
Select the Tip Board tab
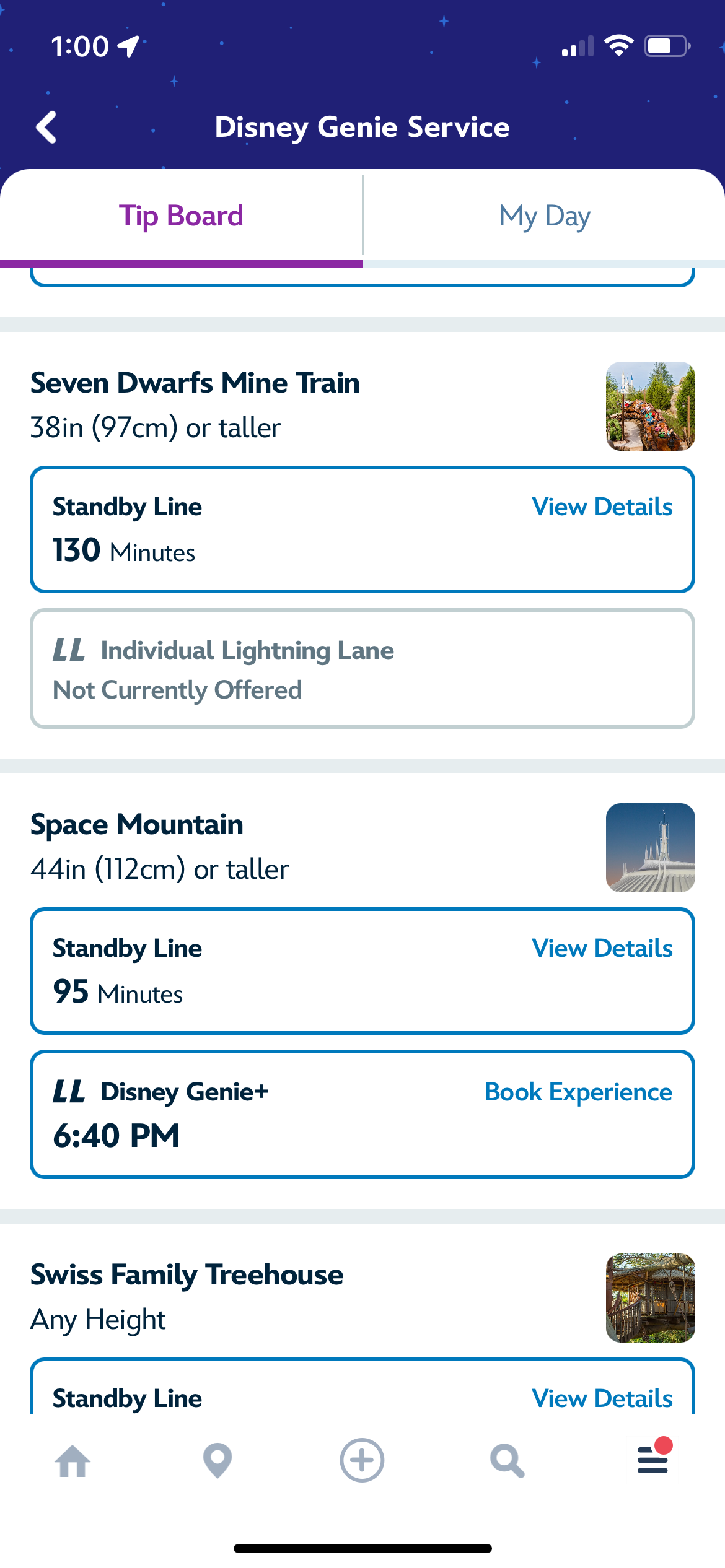[x=181, y=216]
